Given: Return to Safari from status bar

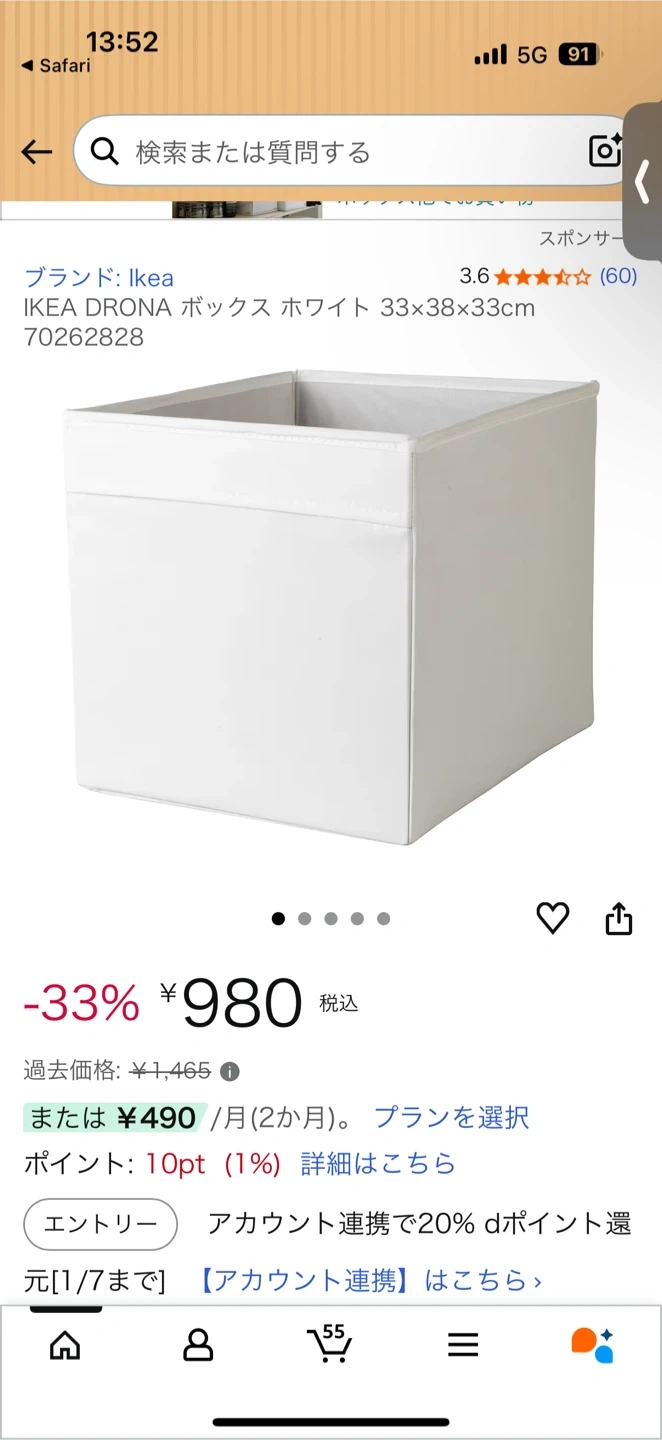Looking at the screenshot, I should click(x=56, y=66).
